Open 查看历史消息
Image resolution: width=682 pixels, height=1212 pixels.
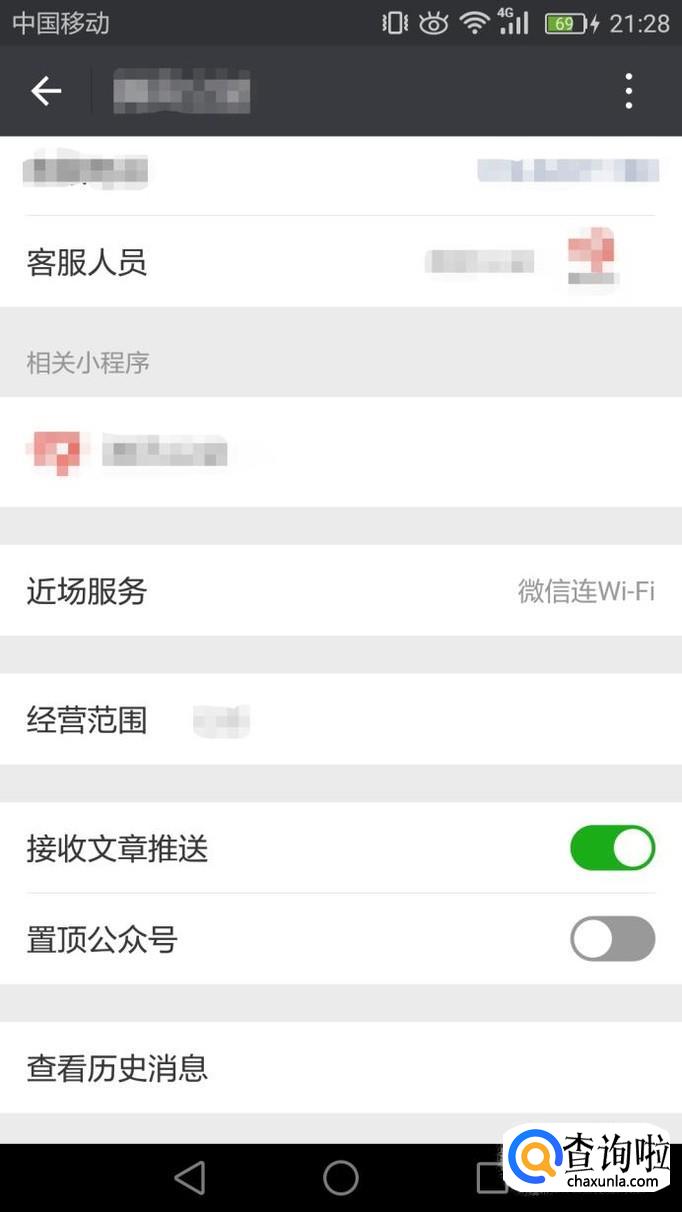coord(340,1068)
